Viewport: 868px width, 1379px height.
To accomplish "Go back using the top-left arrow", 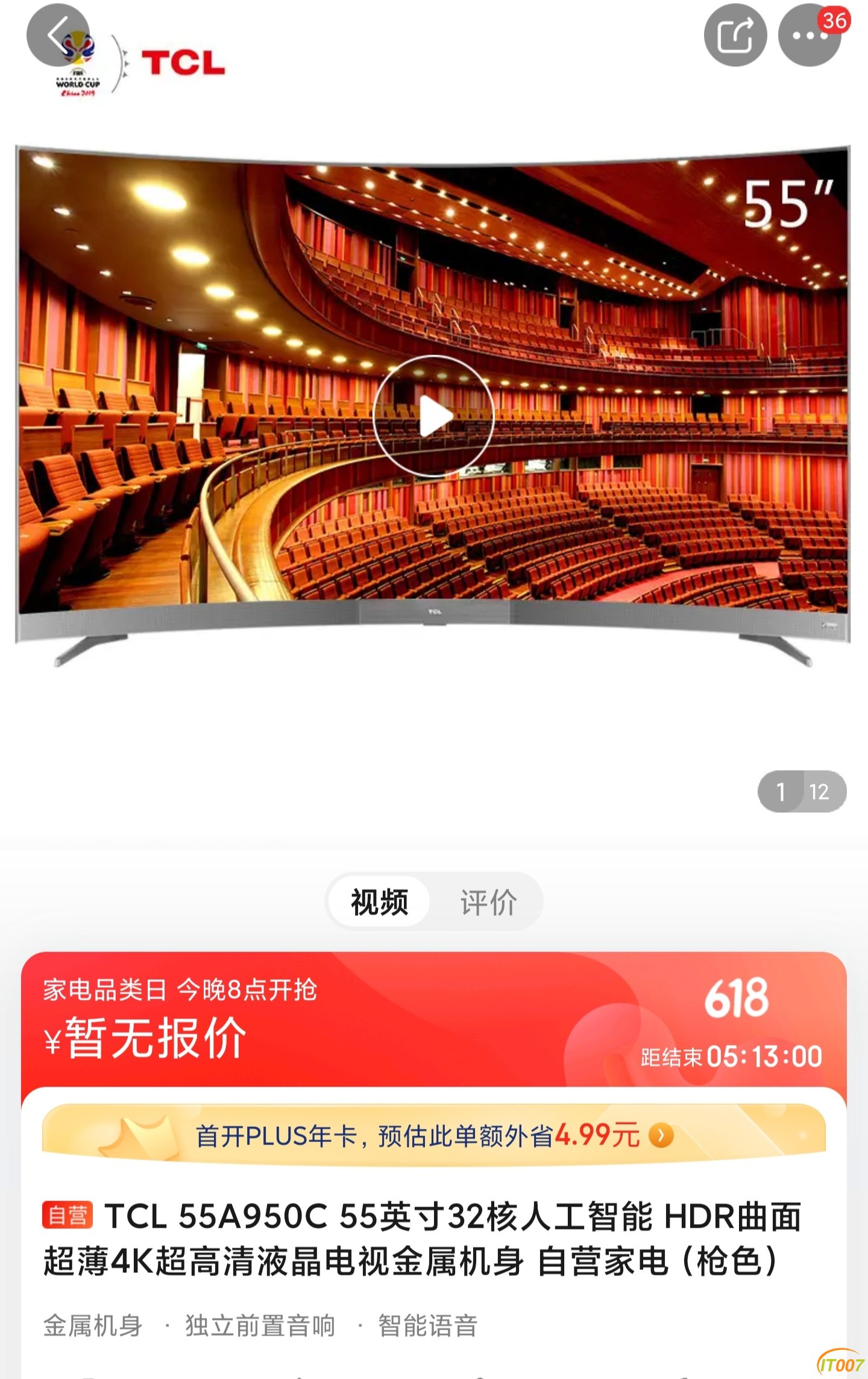I will coord(58,35).
